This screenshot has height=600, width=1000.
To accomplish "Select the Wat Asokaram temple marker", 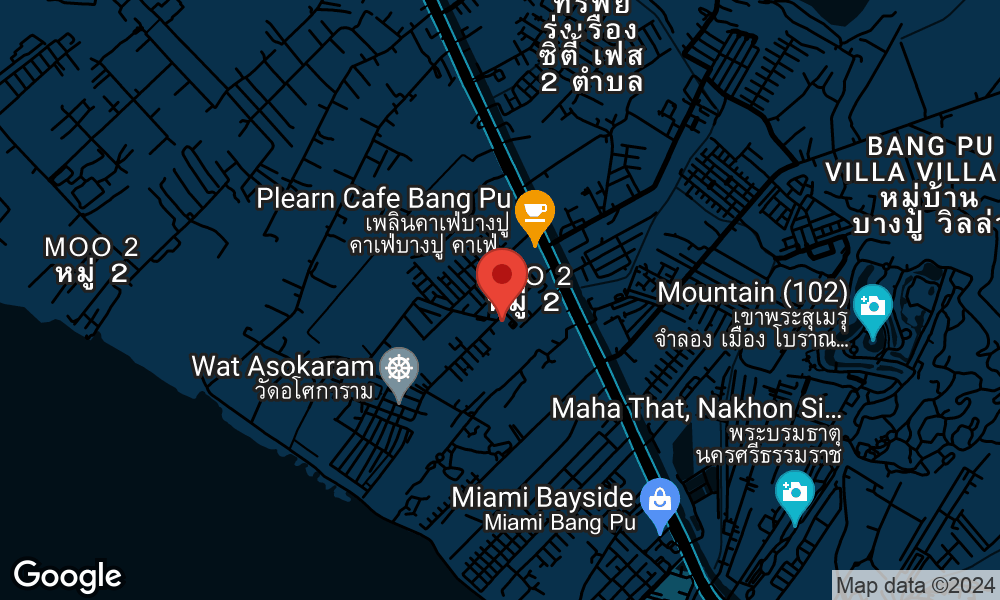I will (399, 369).
